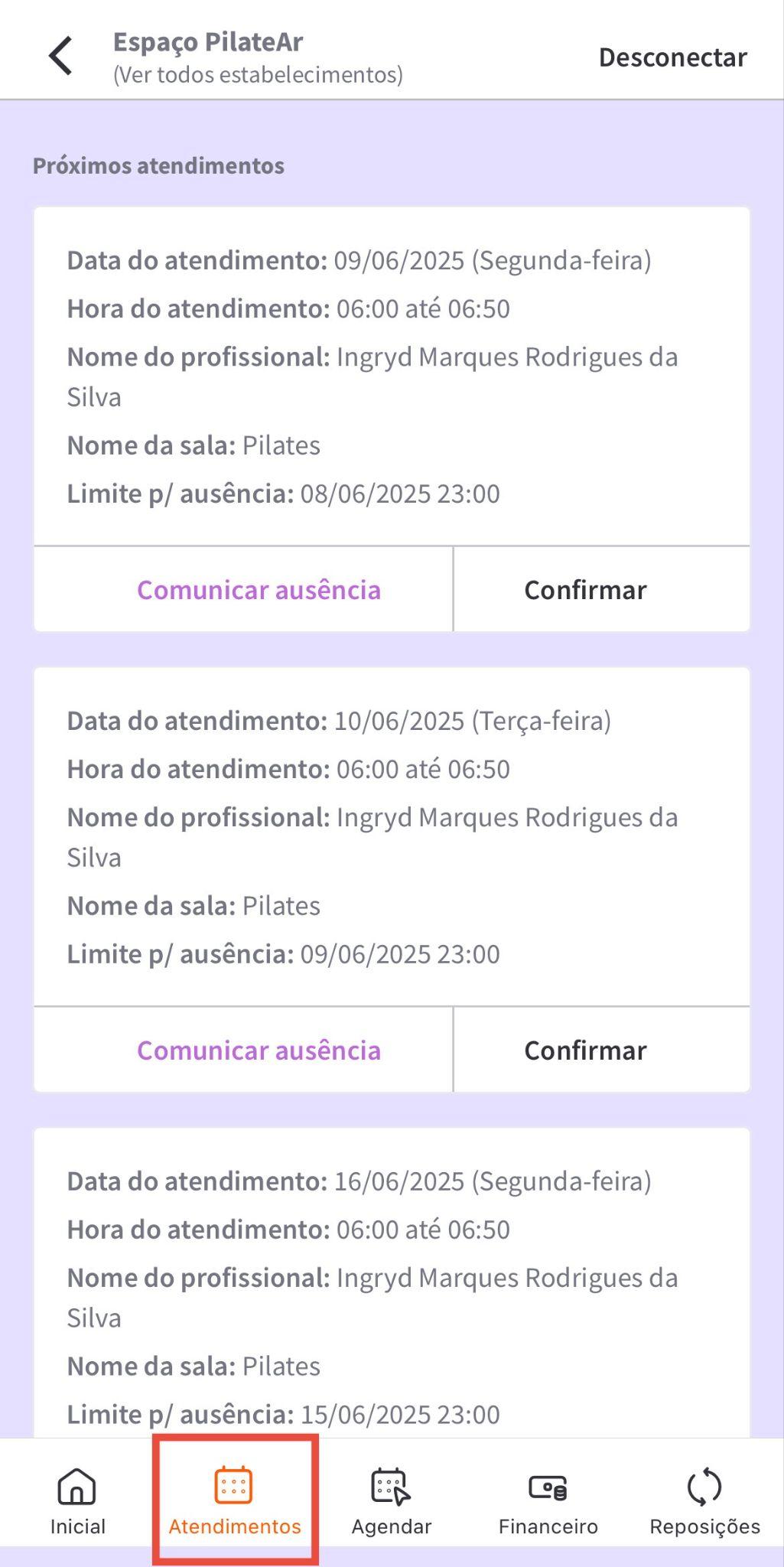Comunicar ausência for the 10/06/2025 session
784x1567 pixels.
point(259,1051)
